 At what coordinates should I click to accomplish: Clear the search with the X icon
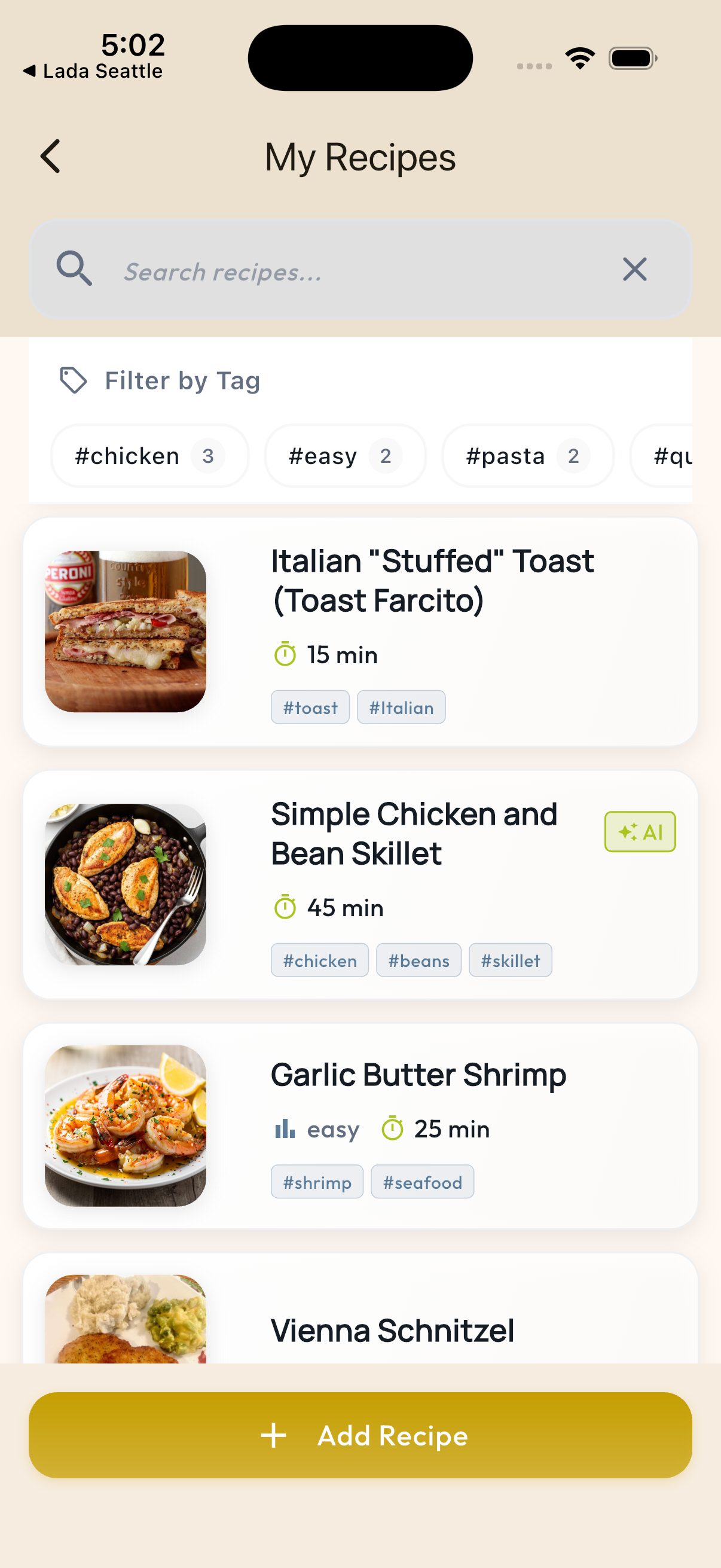[x=634, y=270]
